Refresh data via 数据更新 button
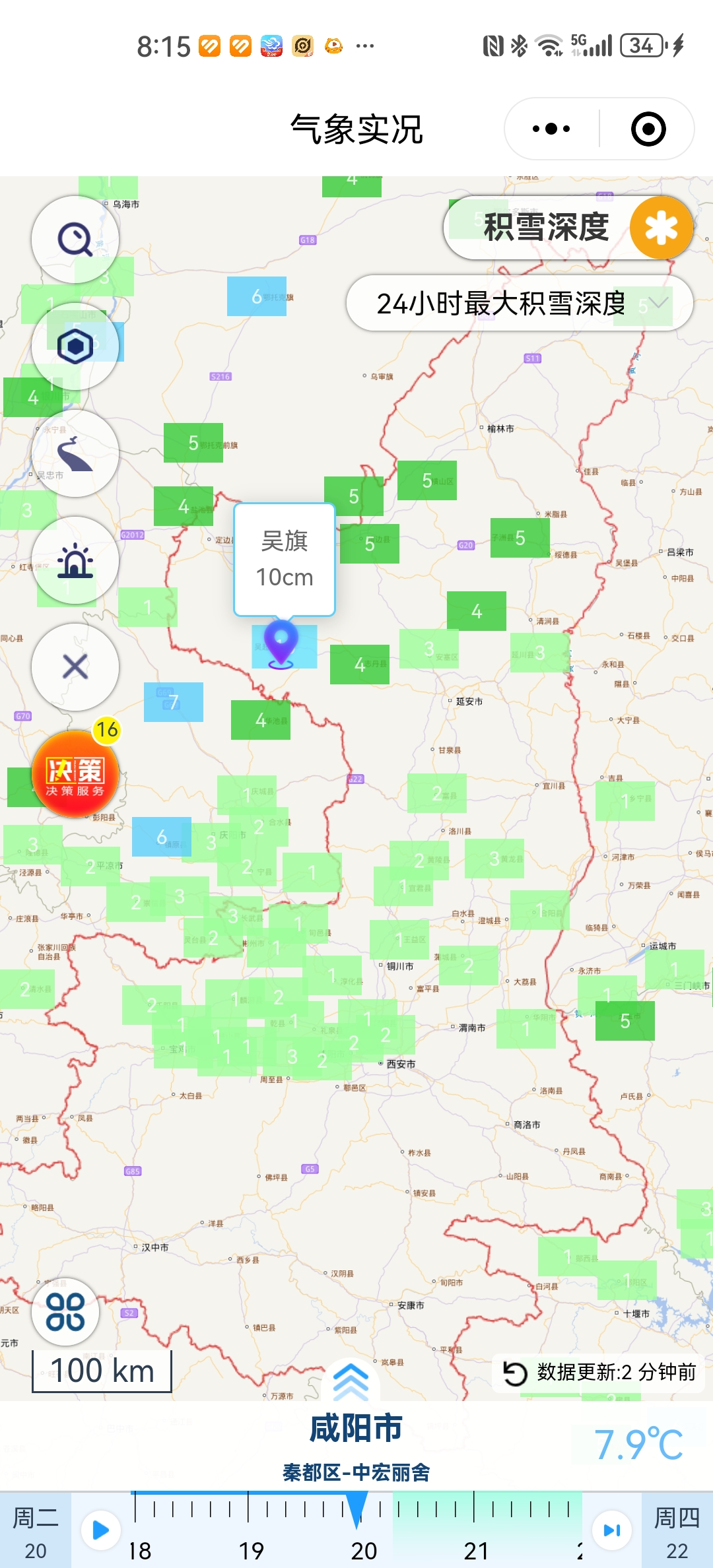The height and width of the screenshot is (1568, 713). click(599, 1372)
